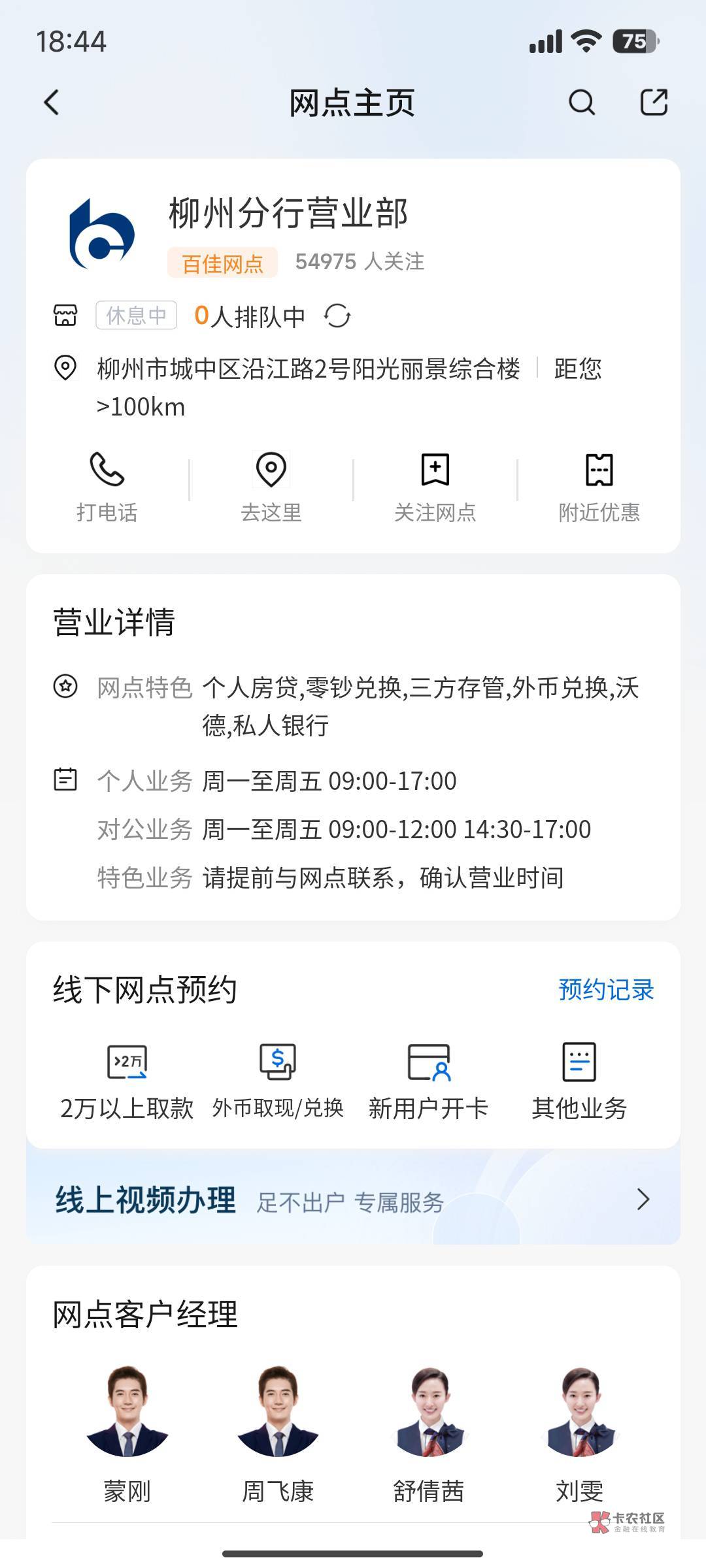Navigate there with 去这里
706x1568 pixels.
(x=271, y=487)
